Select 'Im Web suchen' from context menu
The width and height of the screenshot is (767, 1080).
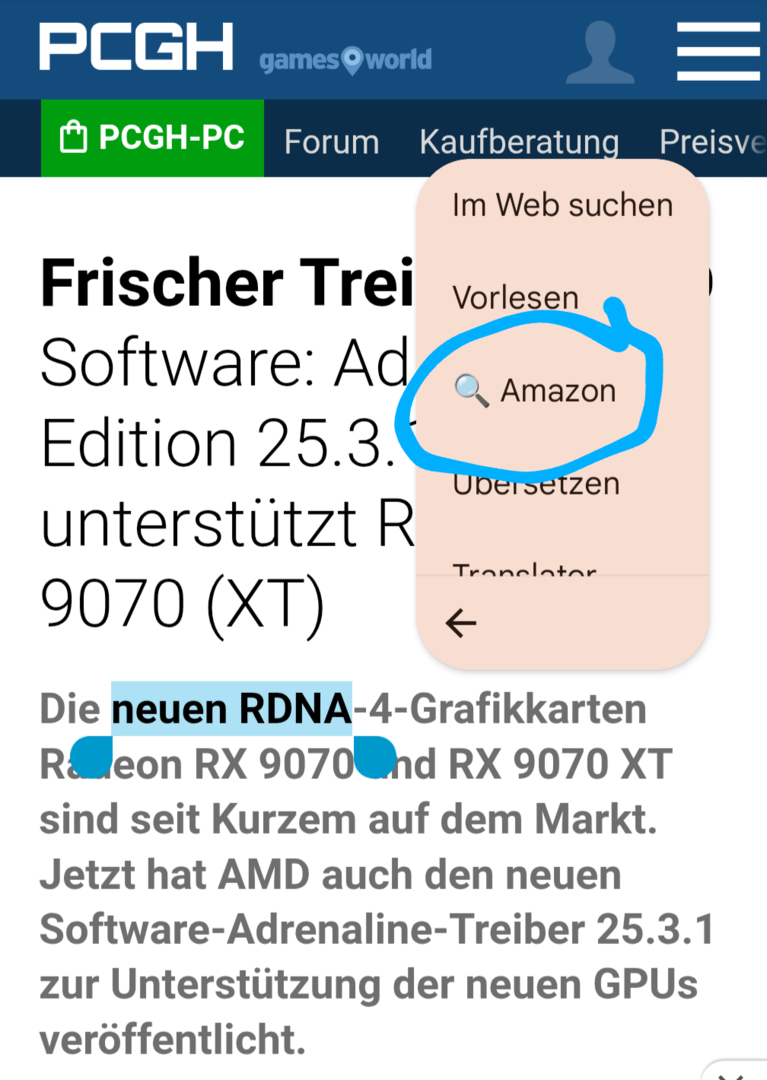[562, 206]
